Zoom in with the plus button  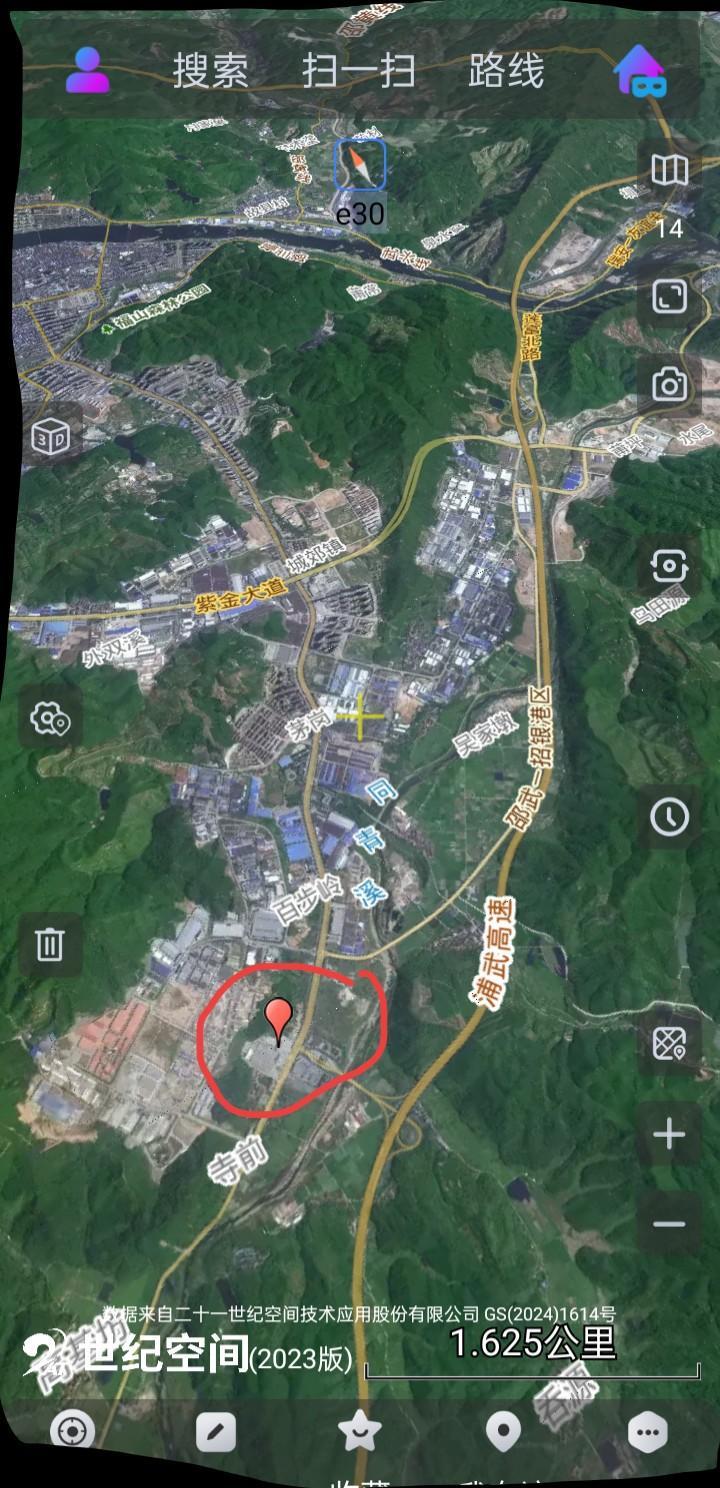[669, 1134]
